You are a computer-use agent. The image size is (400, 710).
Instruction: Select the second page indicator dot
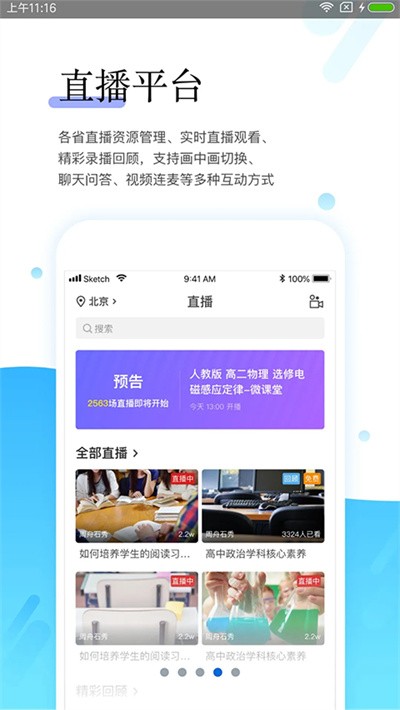pyautogui.click(x=182, y=672)
